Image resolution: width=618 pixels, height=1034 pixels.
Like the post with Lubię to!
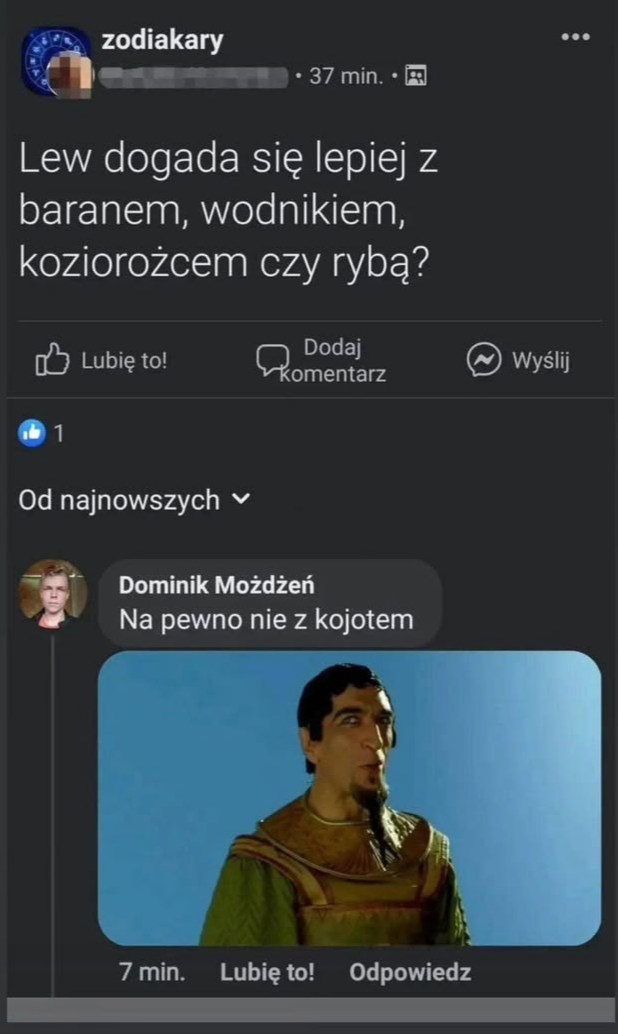101,361
